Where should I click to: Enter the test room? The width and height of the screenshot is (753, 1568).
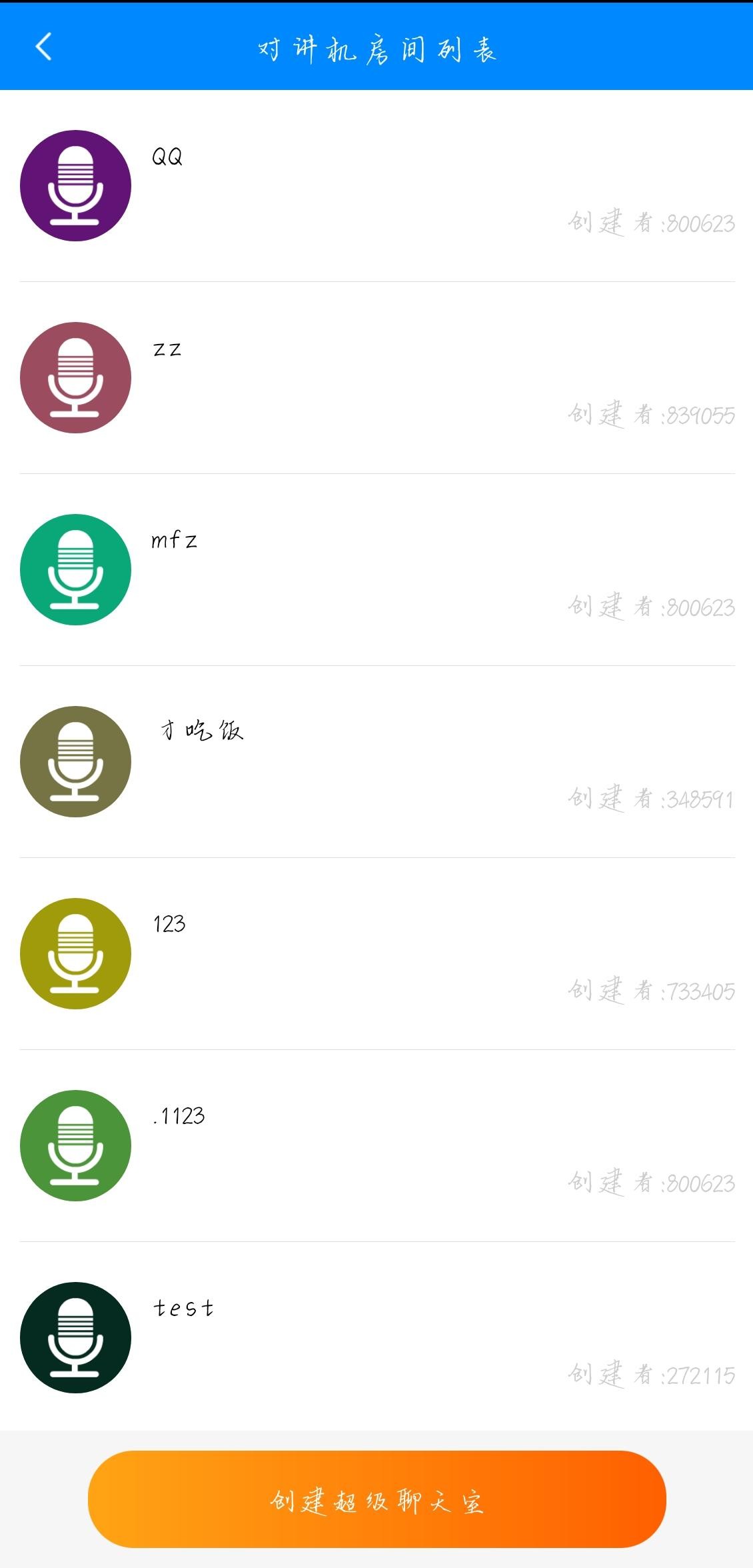click(x=376, y=1338)
